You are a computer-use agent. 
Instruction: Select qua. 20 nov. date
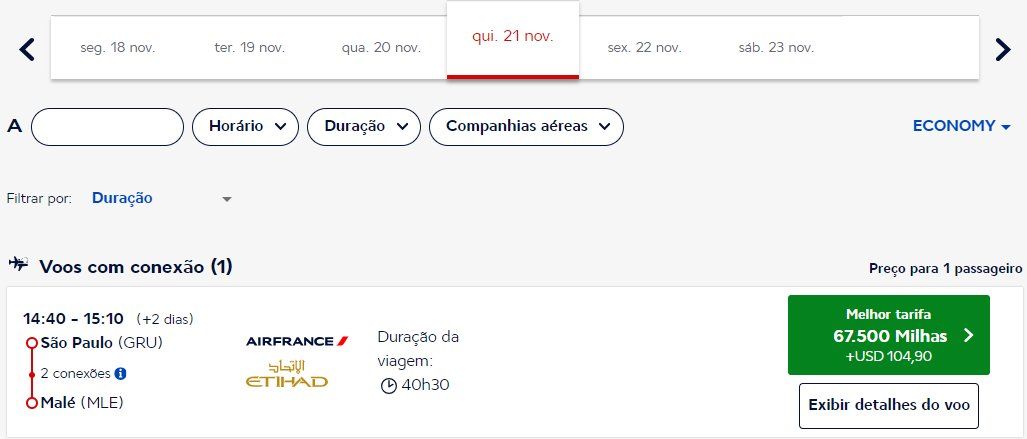point(381,47)
